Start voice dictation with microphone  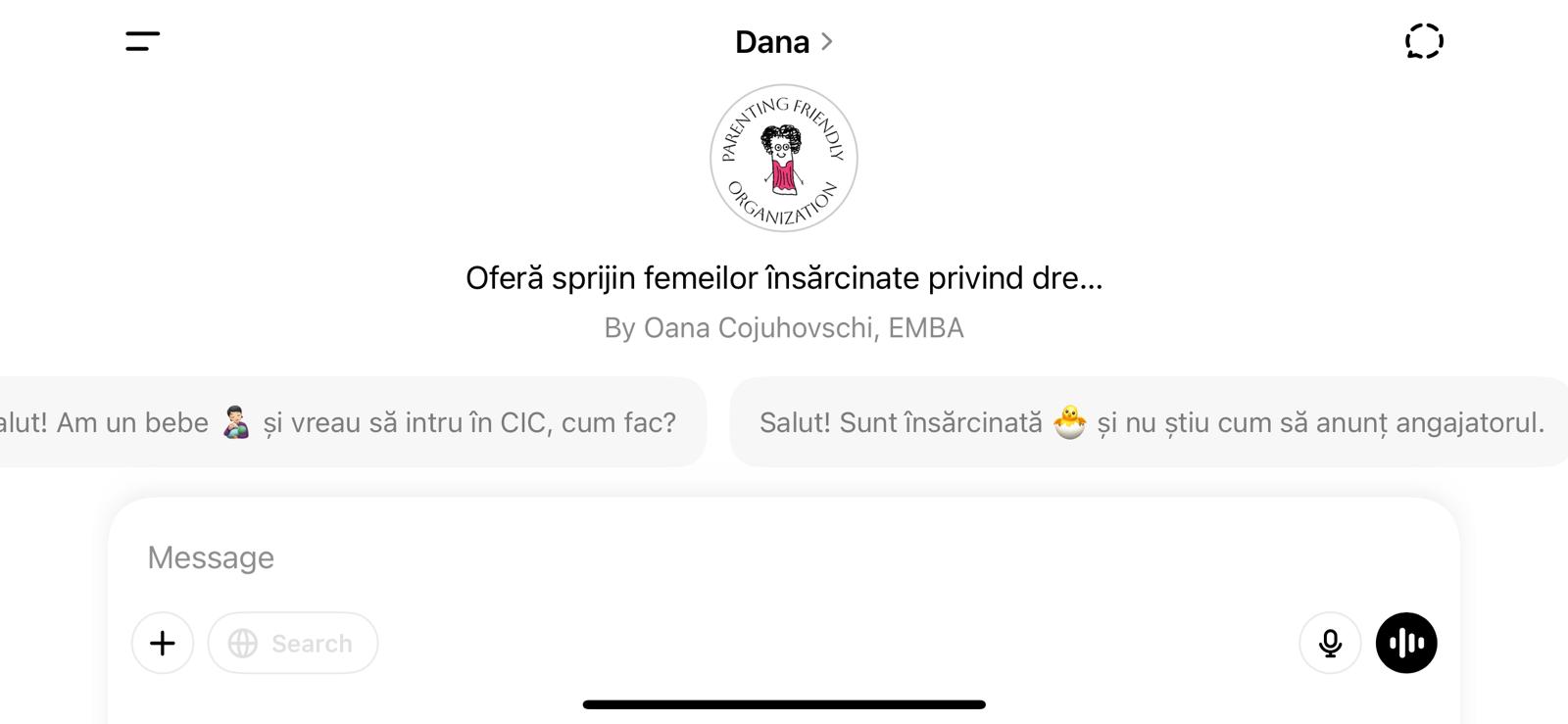pyautogui.click(x=1330, y=643)
